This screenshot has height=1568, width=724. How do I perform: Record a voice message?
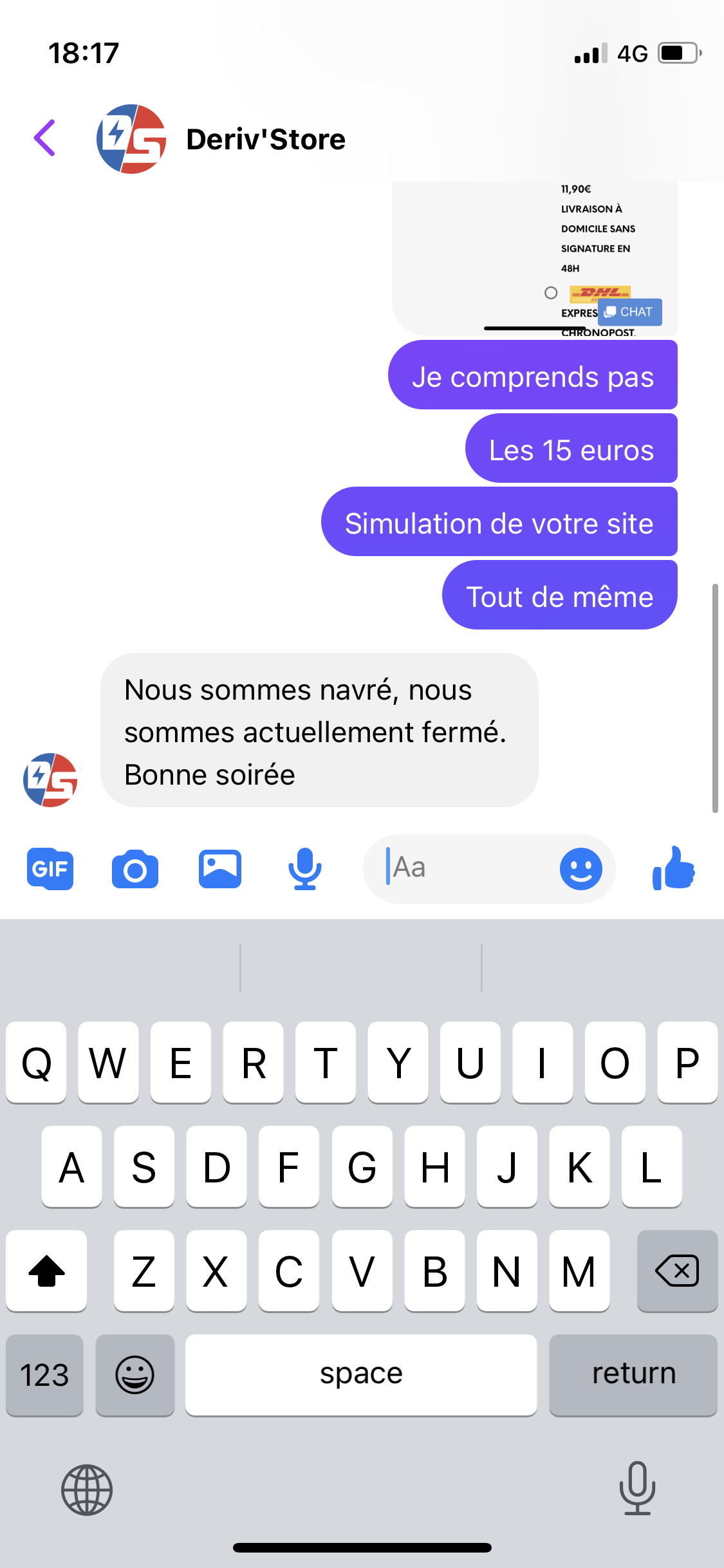pyautogui.click(x=304, y=869)
